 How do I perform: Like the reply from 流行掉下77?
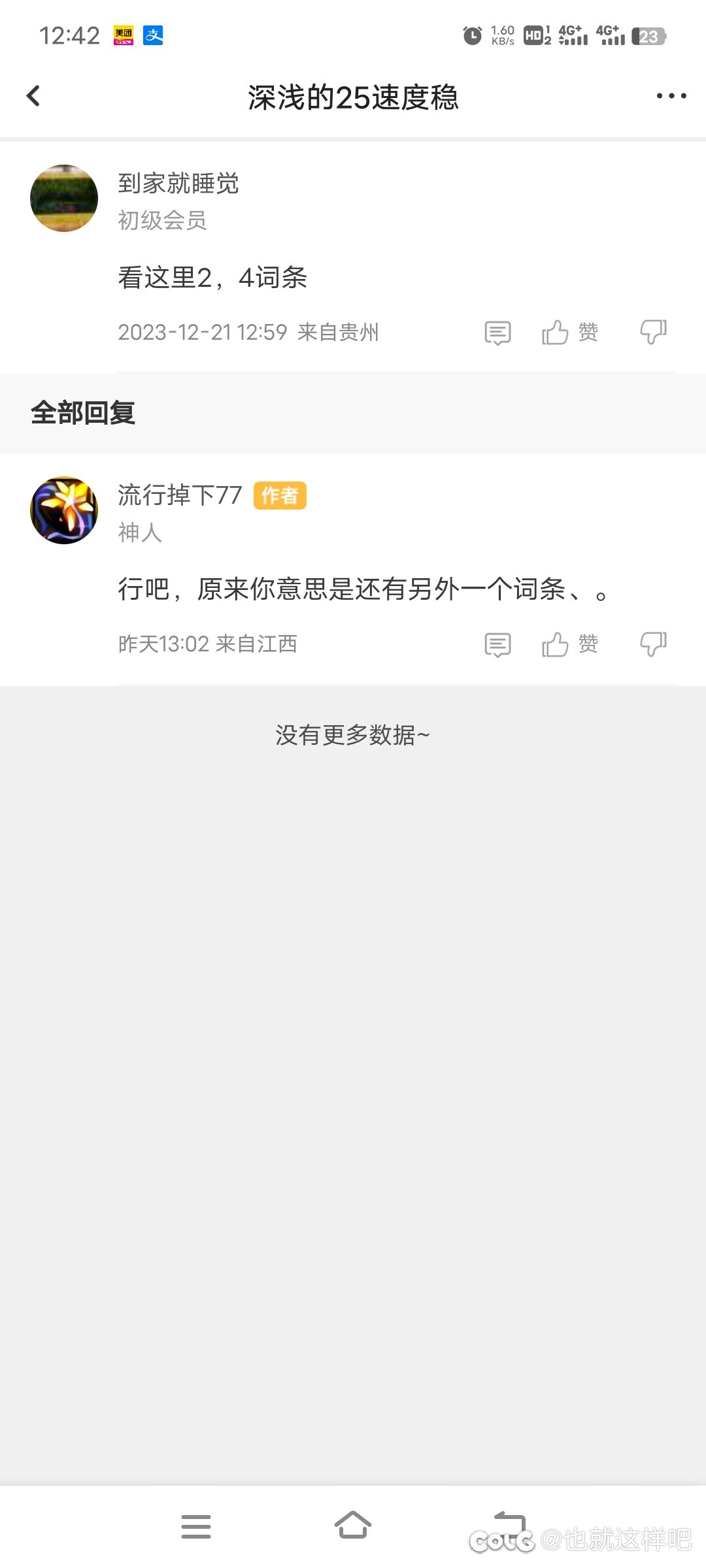pos(569,644)
